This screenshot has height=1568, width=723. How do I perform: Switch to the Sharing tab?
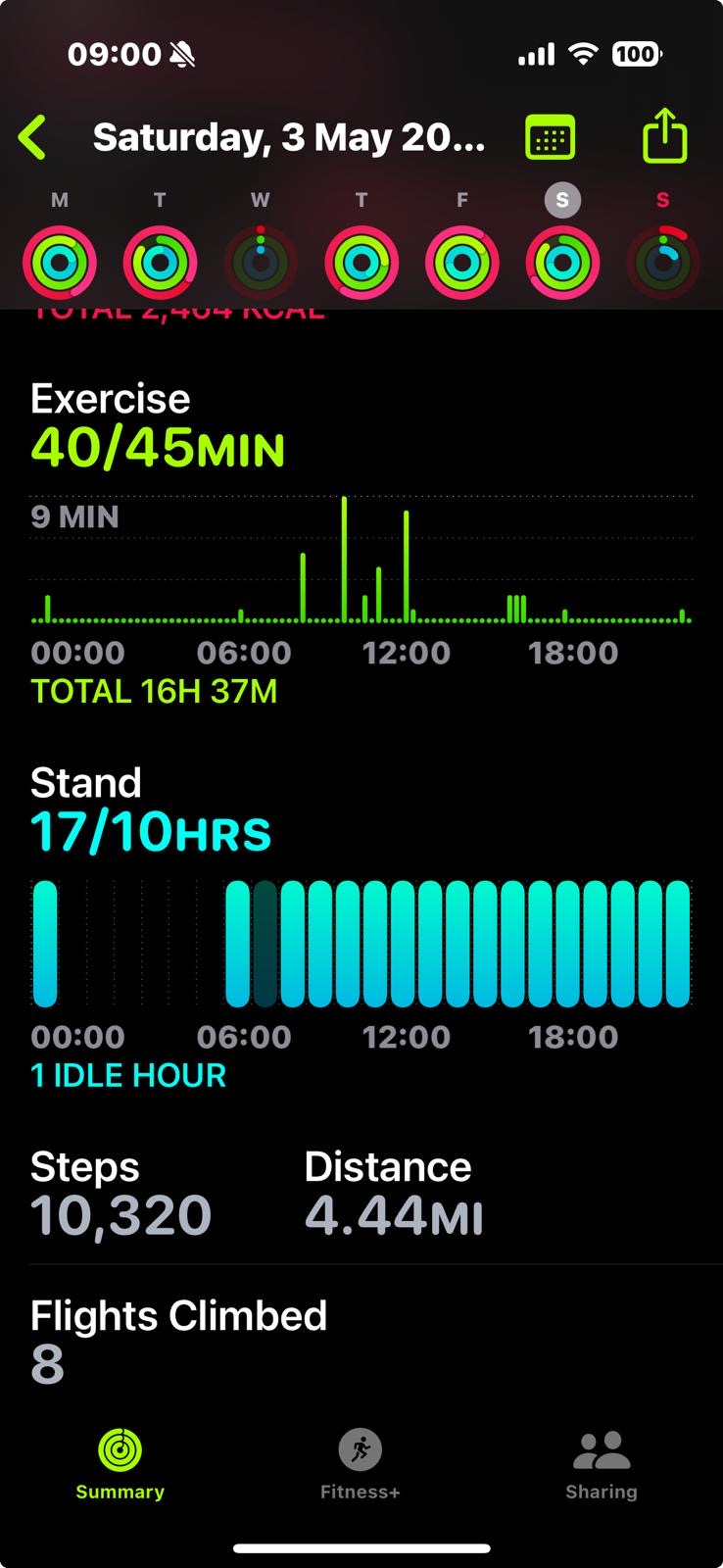(x=602, y=1465)
